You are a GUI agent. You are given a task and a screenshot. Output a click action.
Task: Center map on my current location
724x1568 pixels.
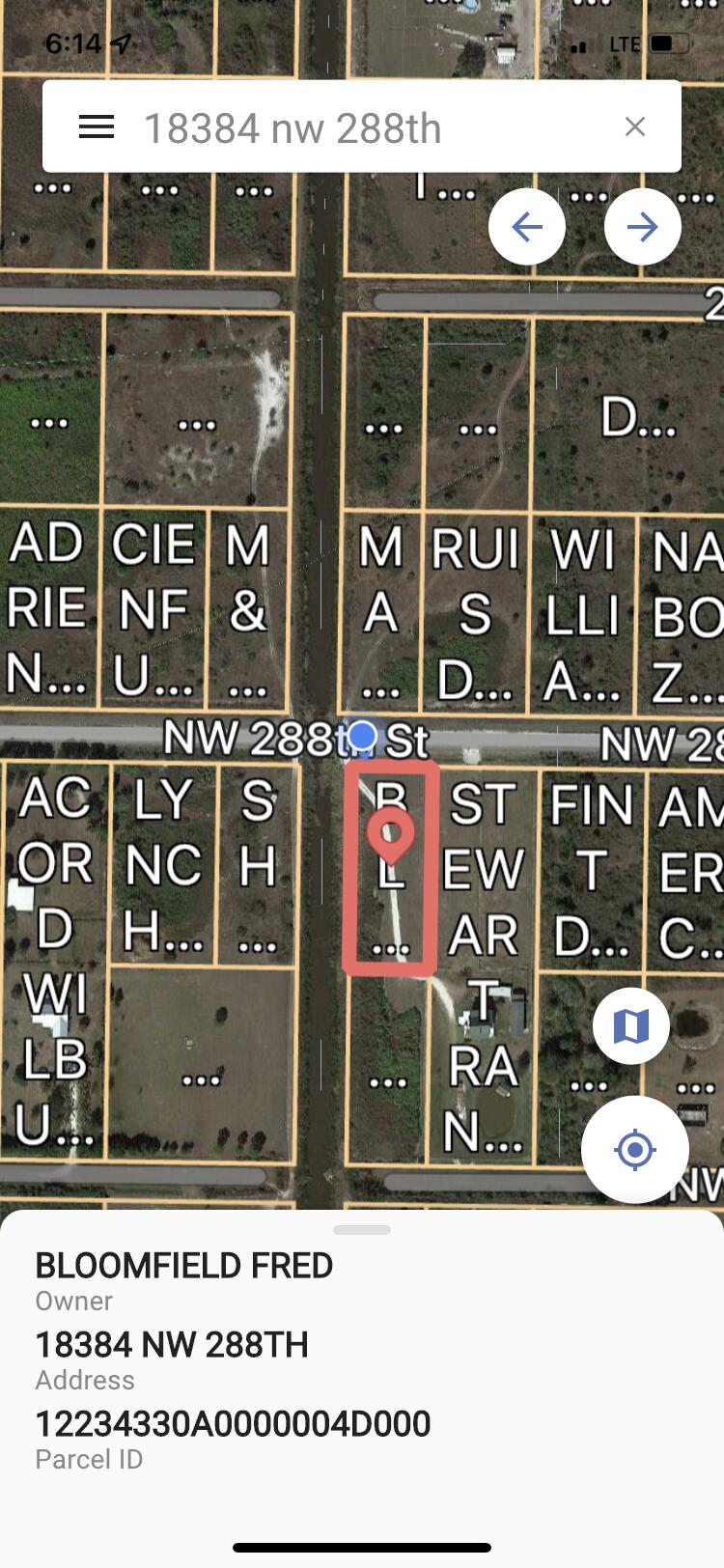tap(634, 1150)
